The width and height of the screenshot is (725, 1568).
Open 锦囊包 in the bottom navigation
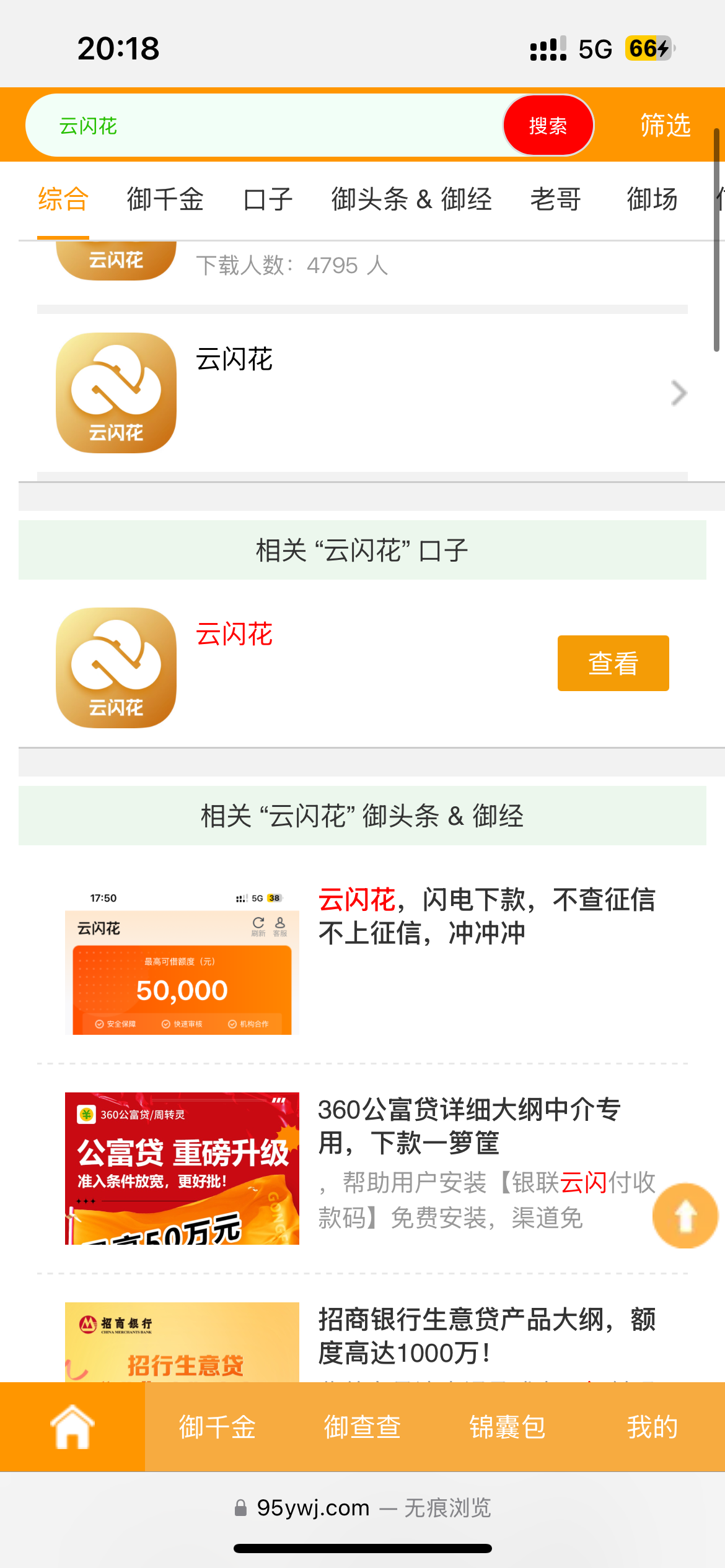507,1426
